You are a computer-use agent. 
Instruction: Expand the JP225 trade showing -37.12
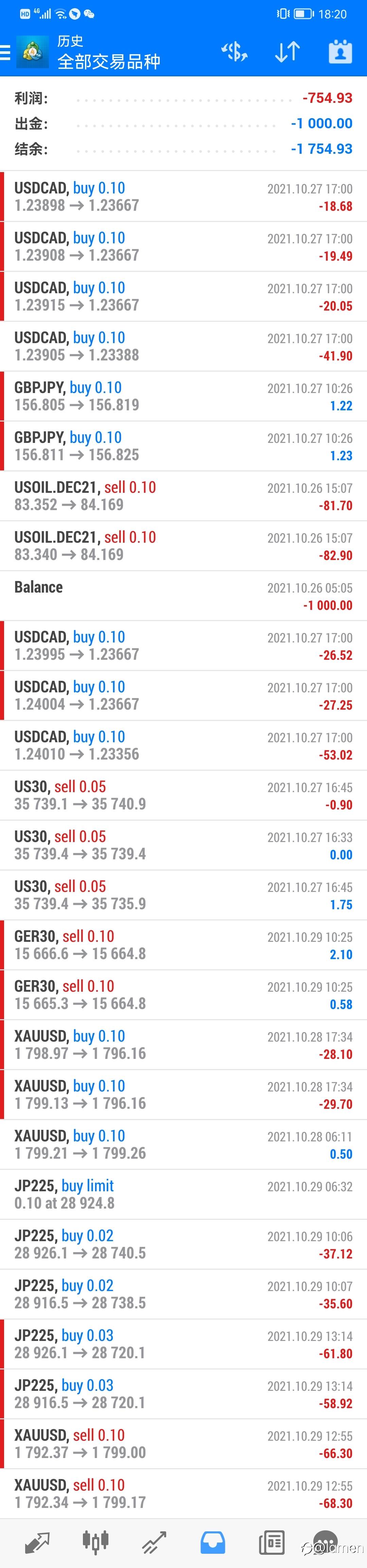point(183,1245)
